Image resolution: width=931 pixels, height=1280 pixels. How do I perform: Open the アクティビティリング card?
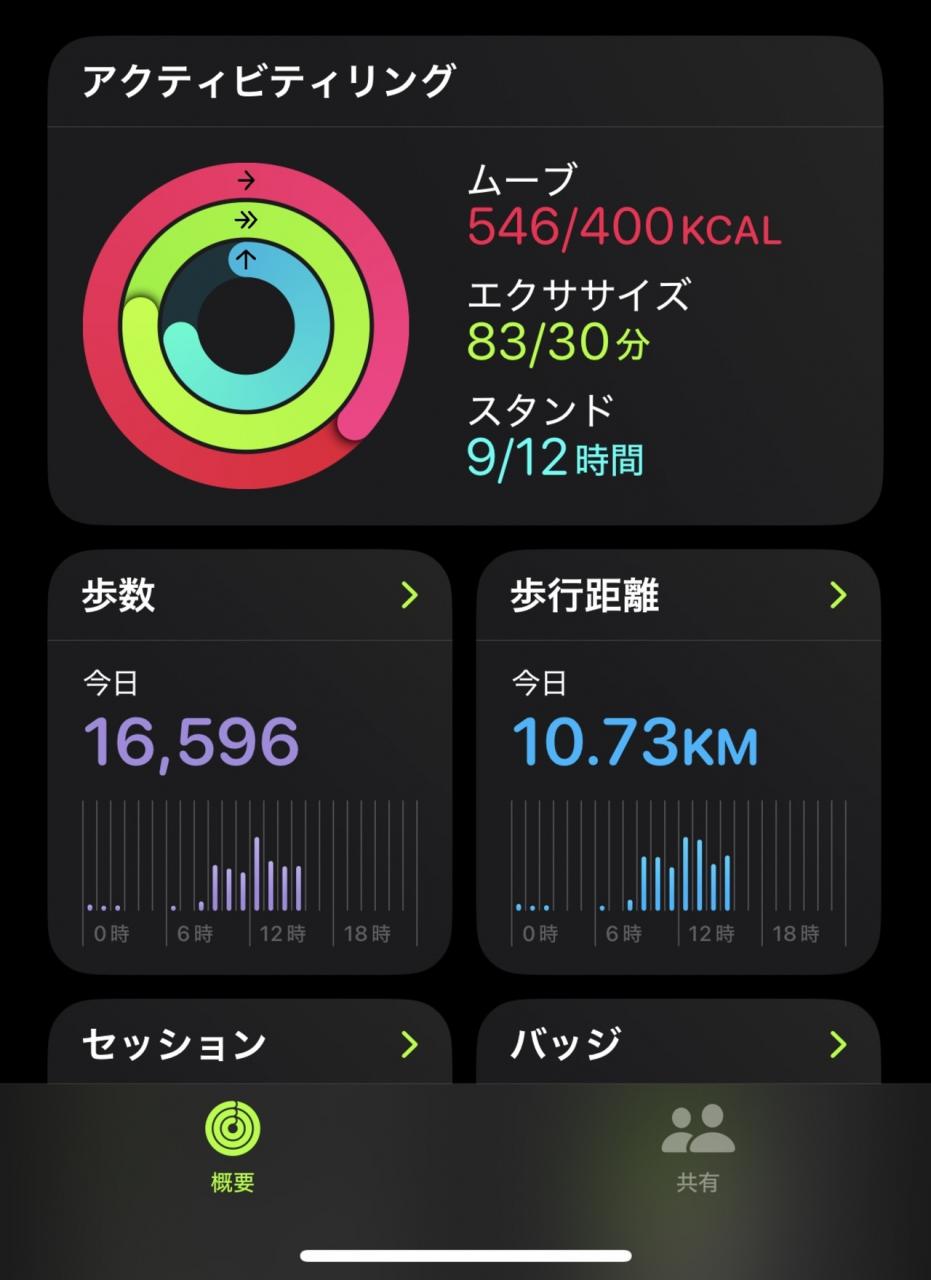(x=465, y=280)
